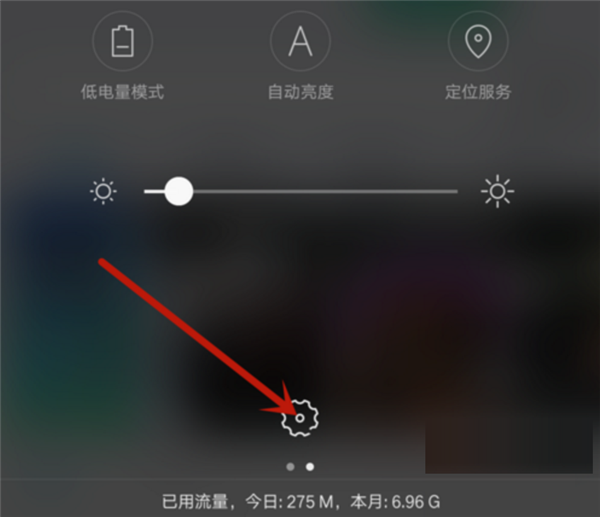Toggle auto brightness (自动亮度)
Image resolution: width=600 pixels, height=517 pixels.
point(300,42)
